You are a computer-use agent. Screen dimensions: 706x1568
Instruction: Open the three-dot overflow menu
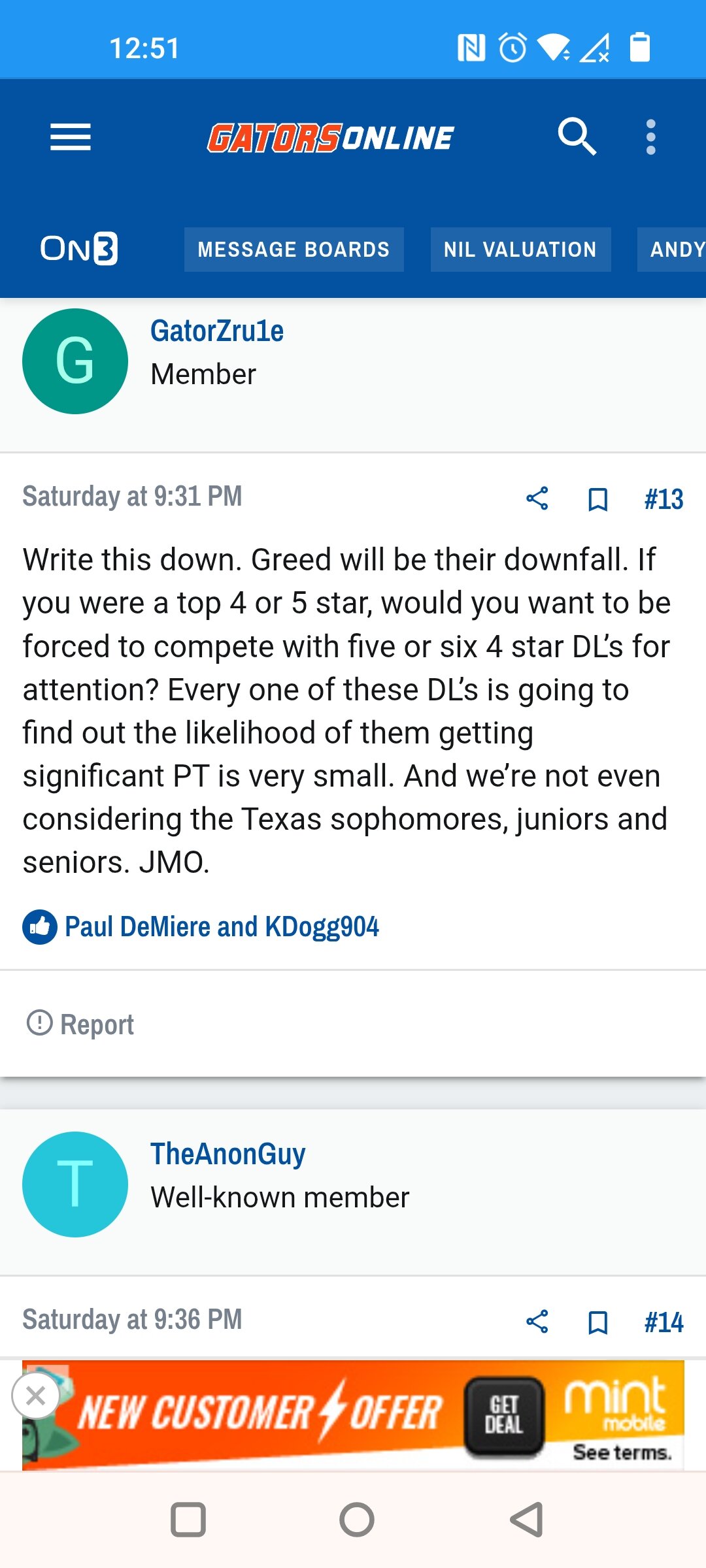[650, 137]
